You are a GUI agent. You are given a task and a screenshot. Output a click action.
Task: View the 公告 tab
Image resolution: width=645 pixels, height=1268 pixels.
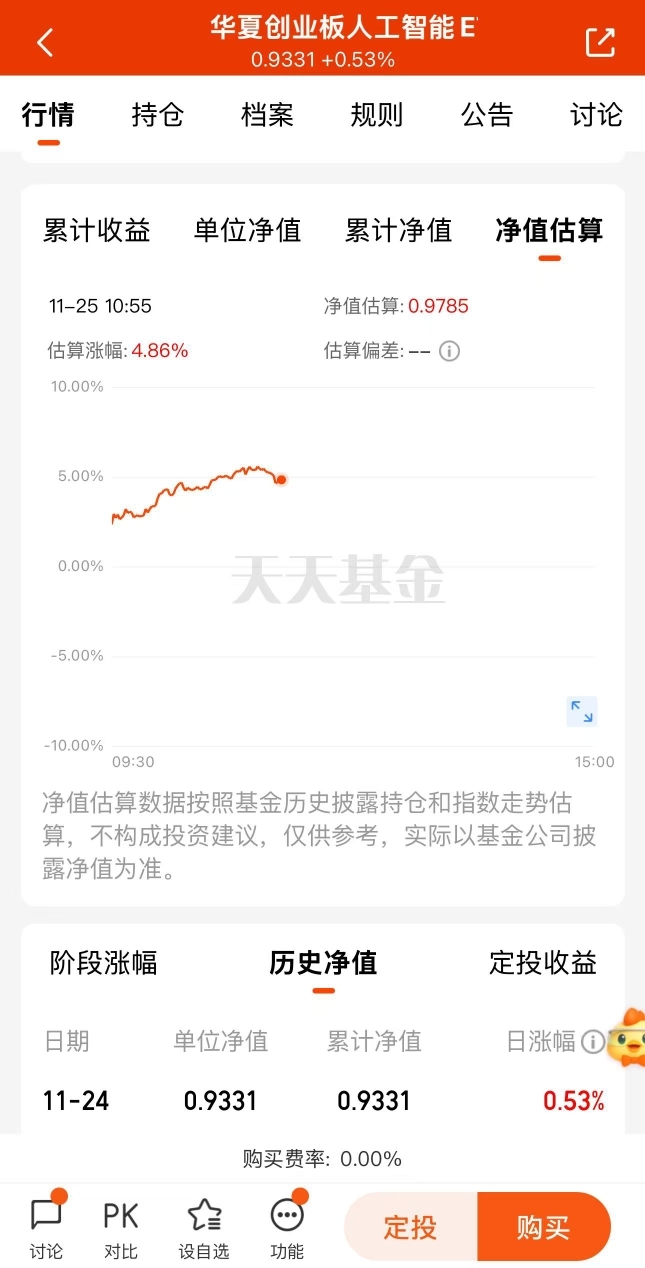click(x=487, y=115)
